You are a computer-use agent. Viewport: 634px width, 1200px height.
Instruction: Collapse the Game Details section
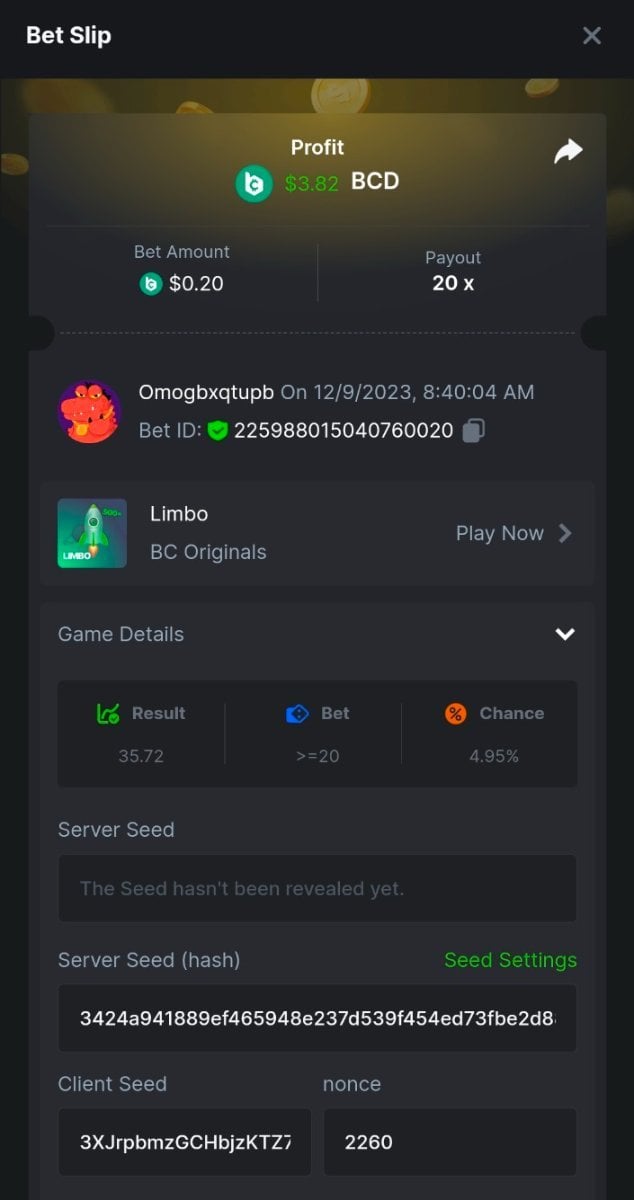pyautogui.click(x=565, y=634)
